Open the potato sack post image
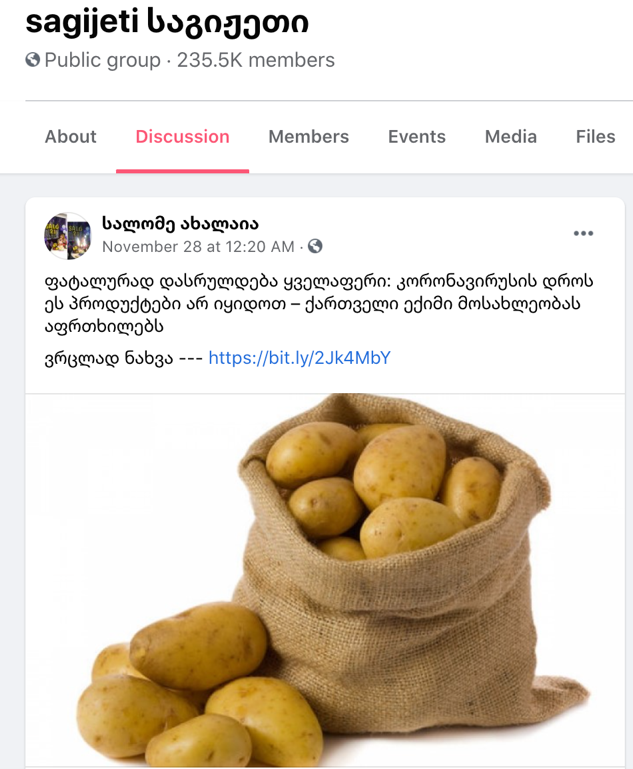The width and height of the screenshot is (633, 769). tap(325, 580)
